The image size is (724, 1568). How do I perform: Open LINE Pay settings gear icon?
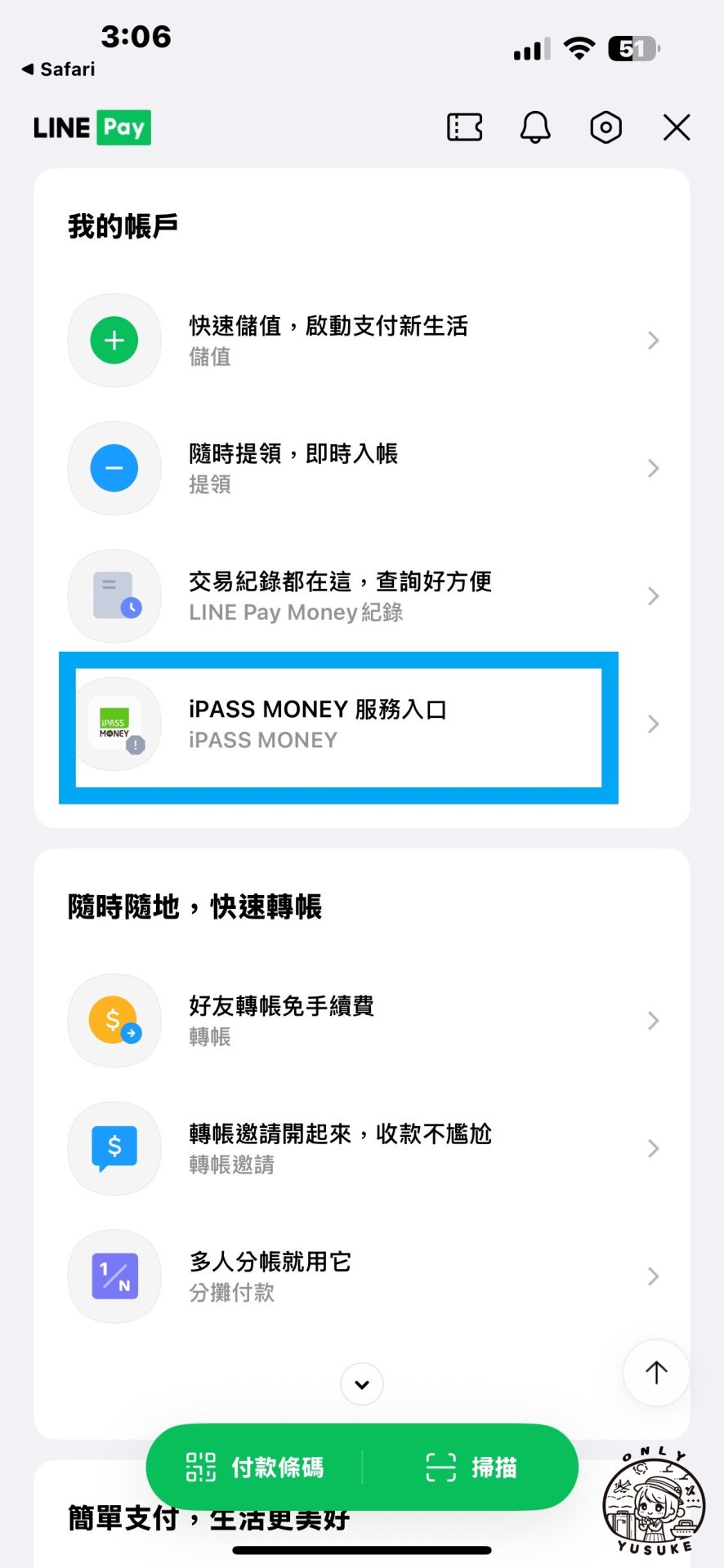pos(606,127)
